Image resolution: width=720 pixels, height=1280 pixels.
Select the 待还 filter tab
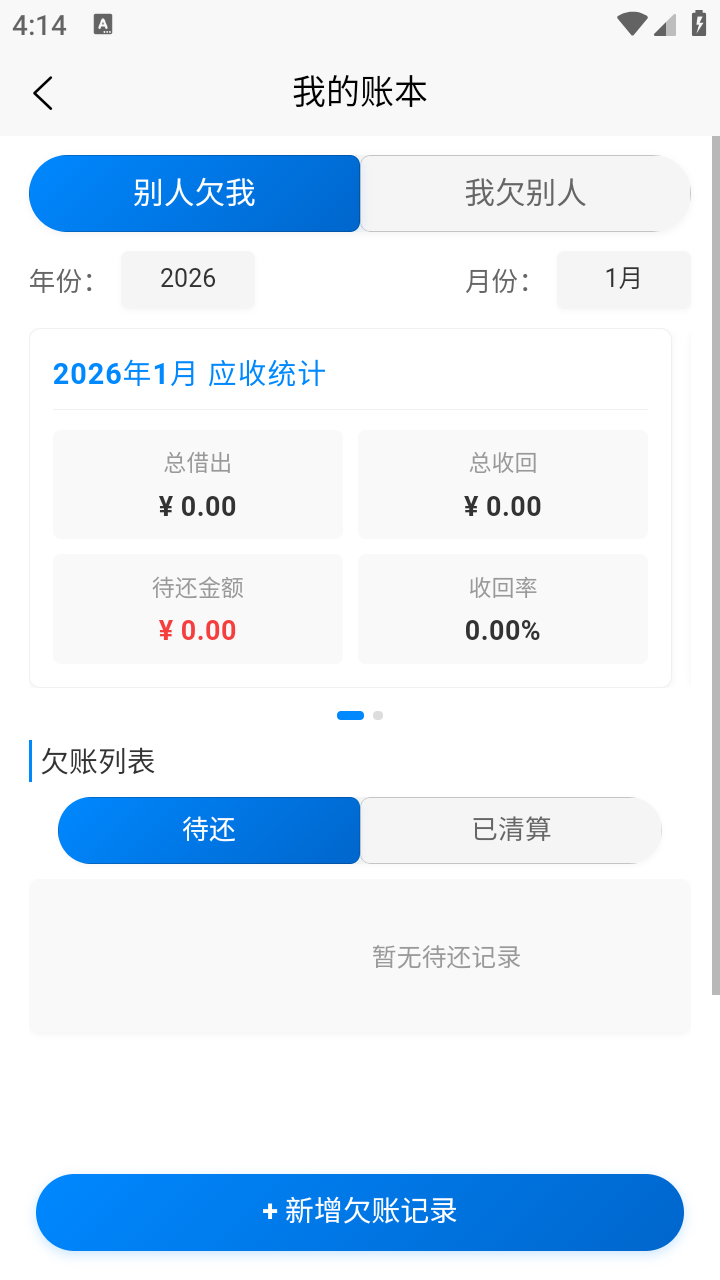pos(209,829)
